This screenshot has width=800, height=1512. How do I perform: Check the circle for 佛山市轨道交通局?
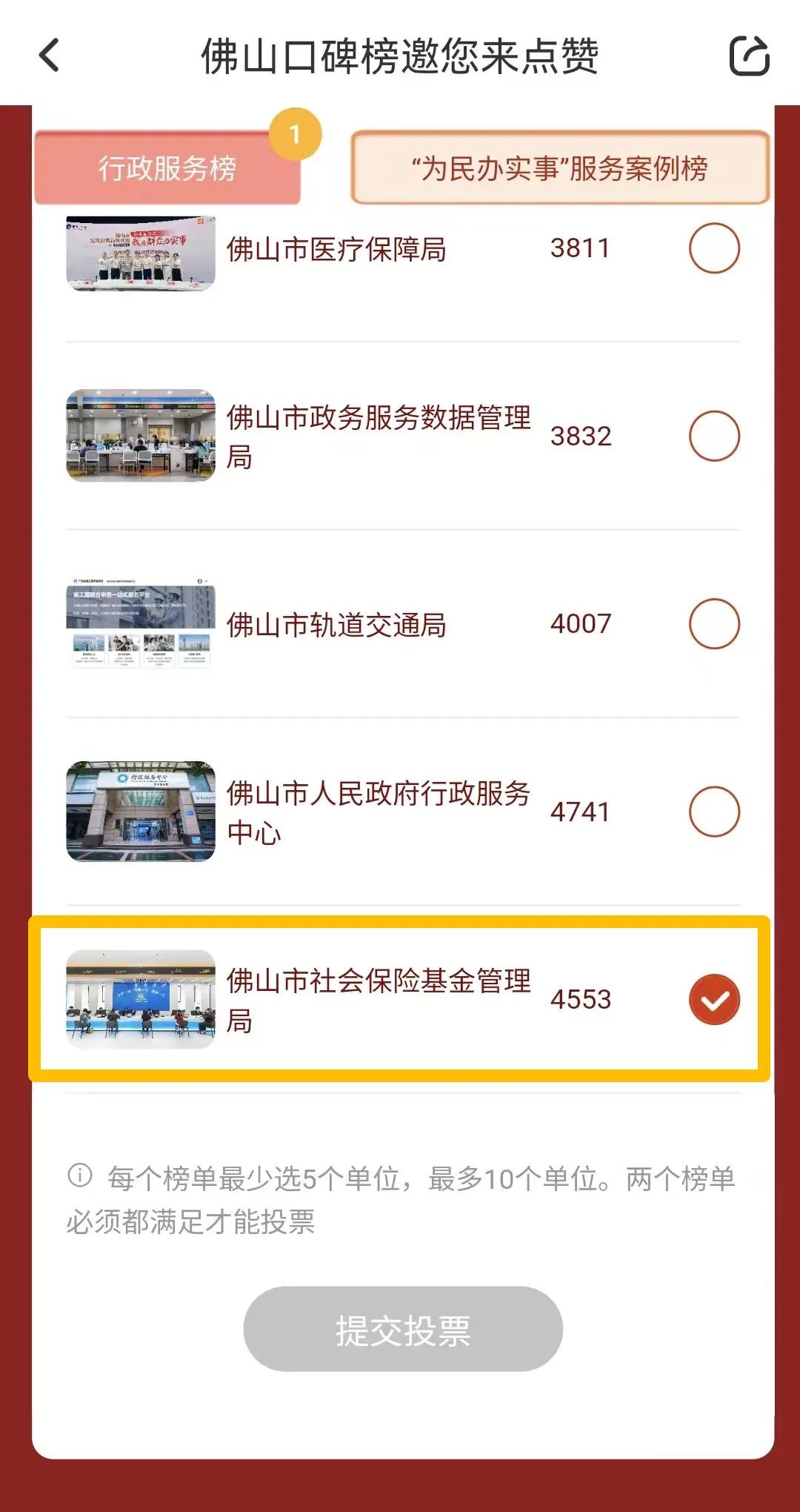714,624
